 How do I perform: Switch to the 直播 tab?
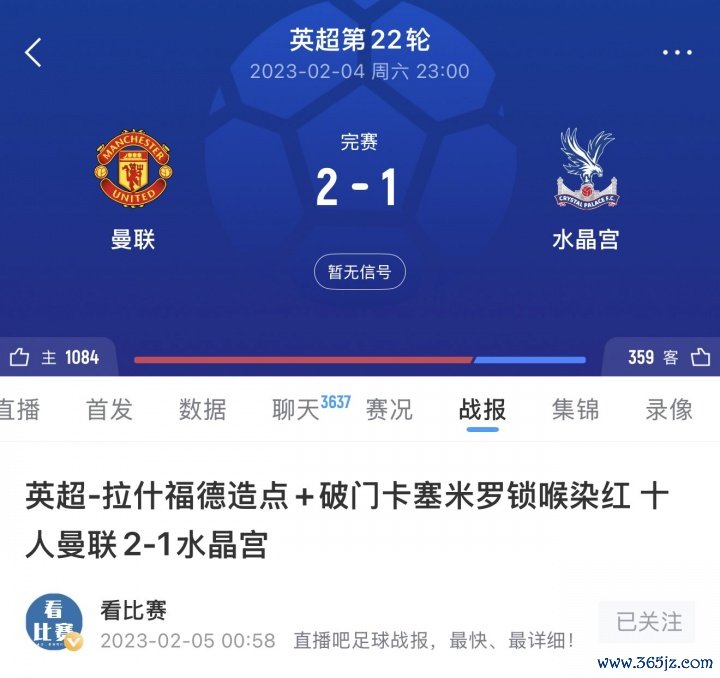[18, 409]
